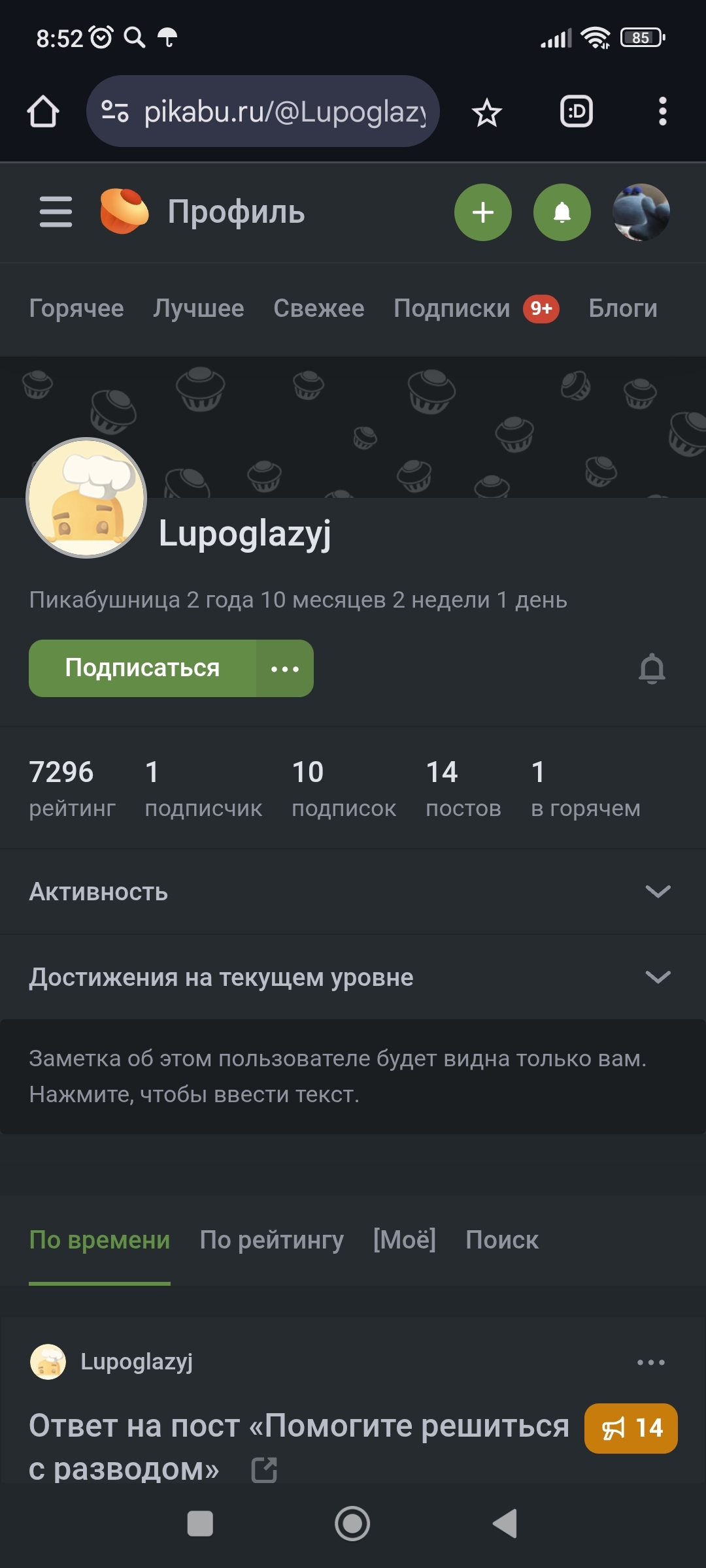Enable notifications for this user's posts
706x1568 pixels.
click(x=652, y=668)
